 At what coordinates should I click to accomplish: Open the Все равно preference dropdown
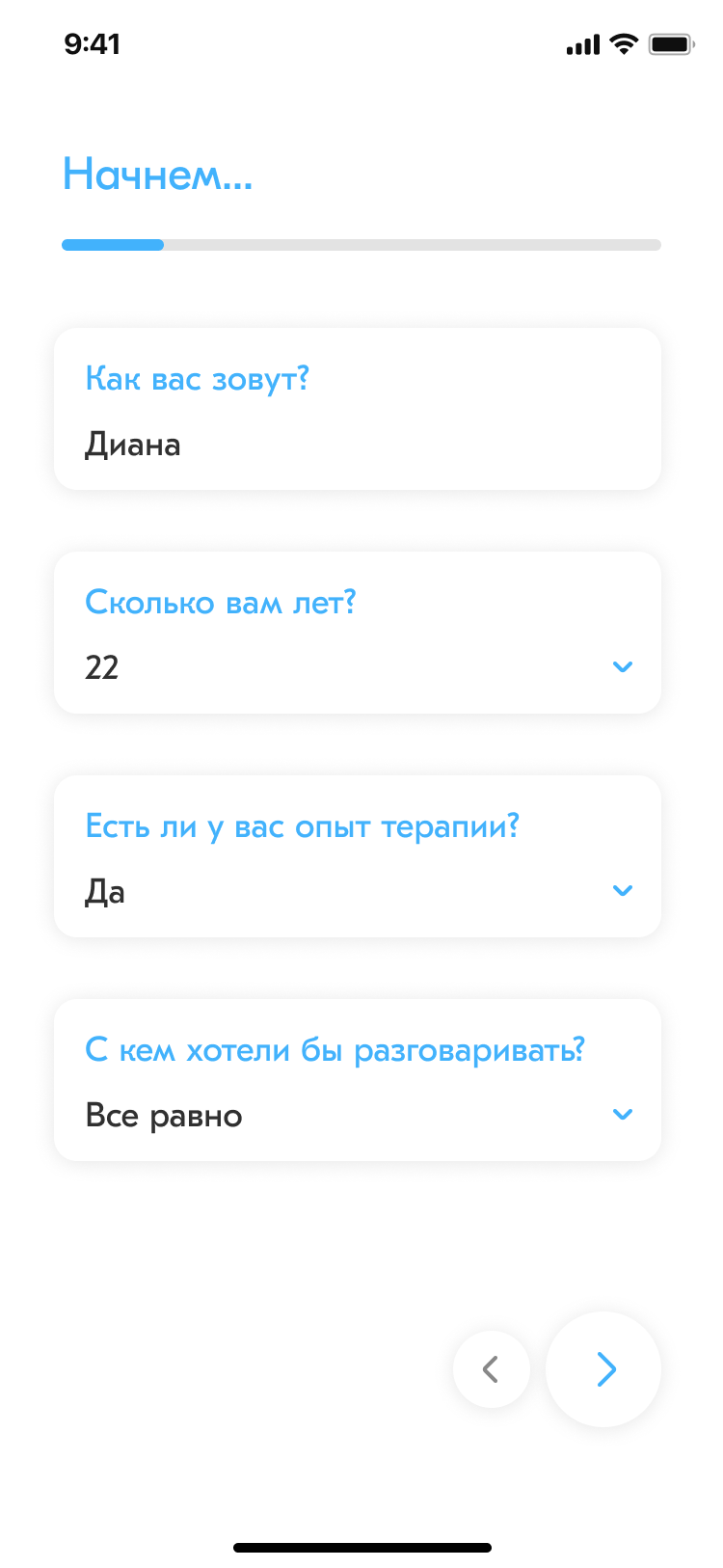tap(358, 1080)
